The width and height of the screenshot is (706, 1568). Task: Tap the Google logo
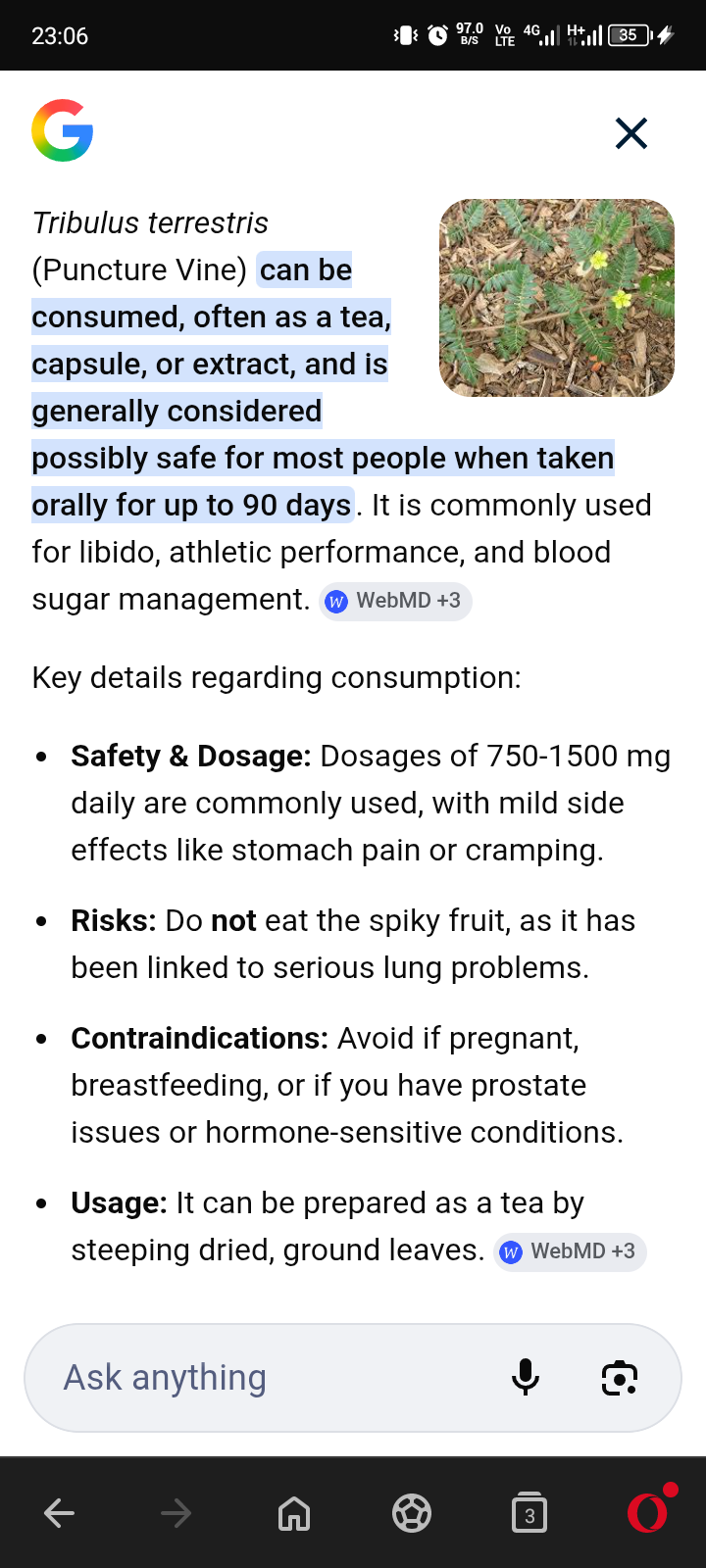(63, 130)
